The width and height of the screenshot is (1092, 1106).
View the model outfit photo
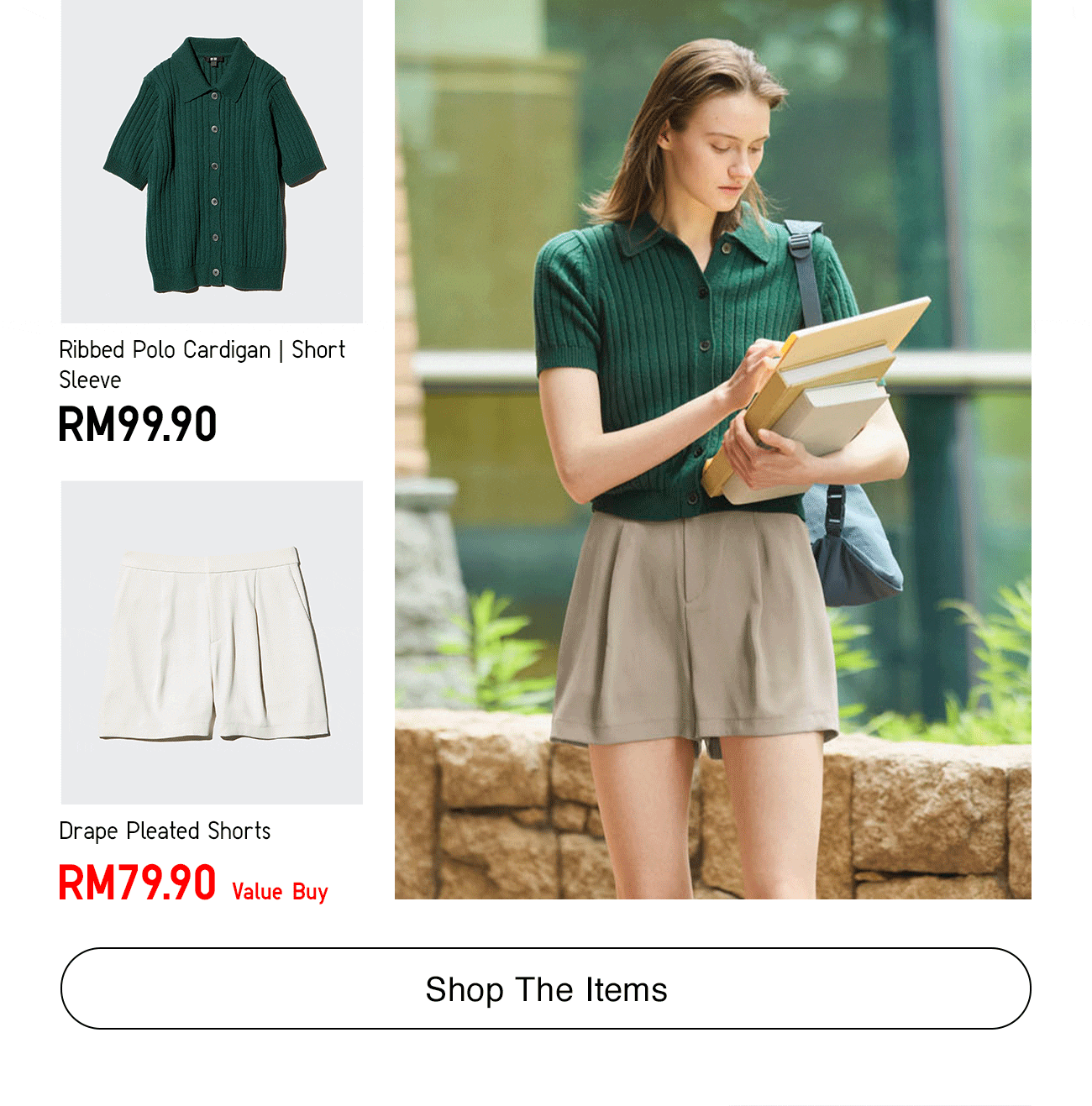(712, 449)
